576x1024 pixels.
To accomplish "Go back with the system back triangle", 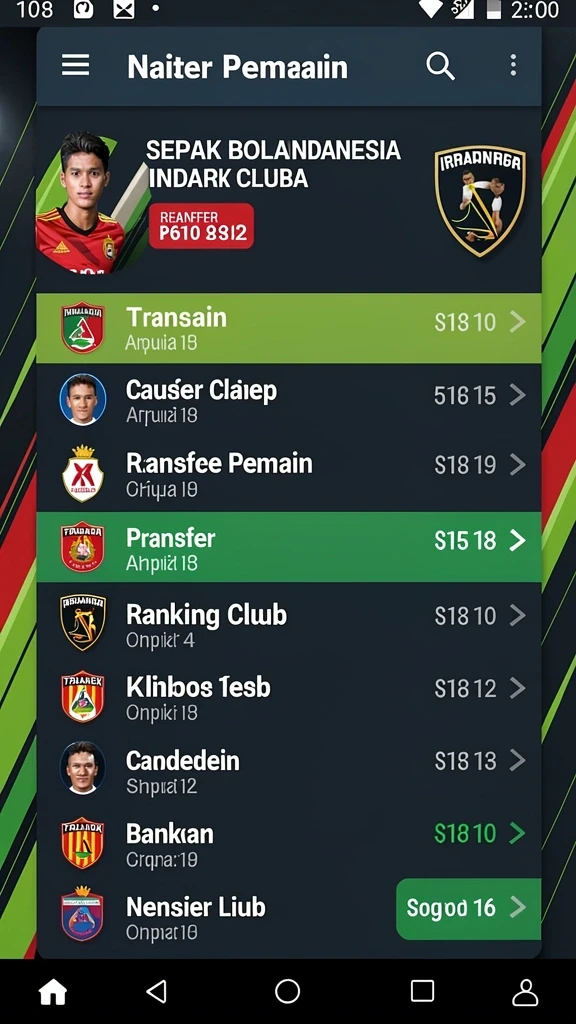I will coord(156,991).
